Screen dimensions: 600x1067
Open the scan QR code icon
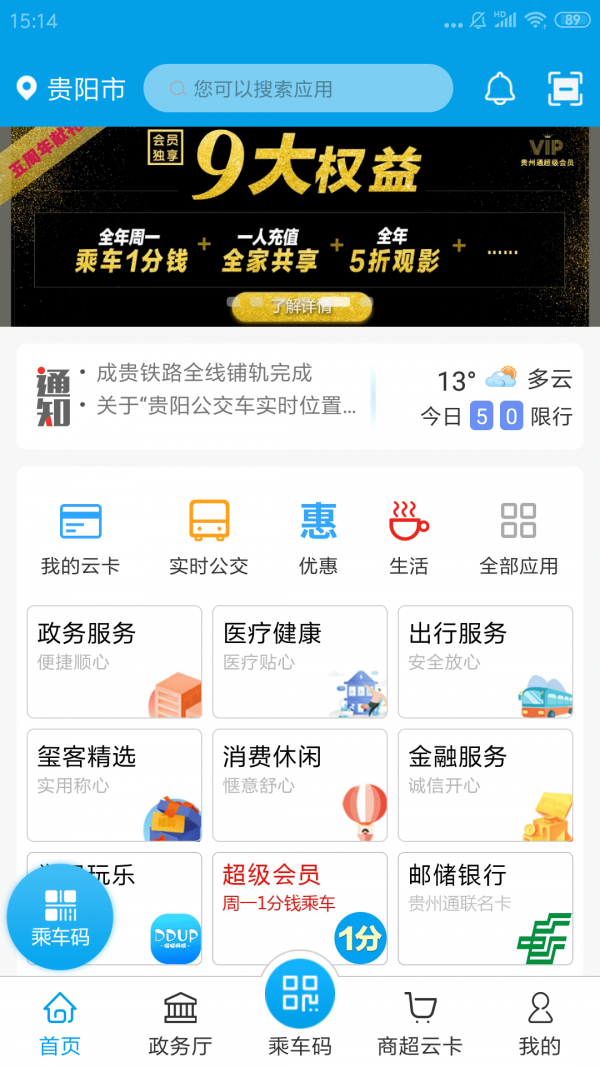click(565, 89)
